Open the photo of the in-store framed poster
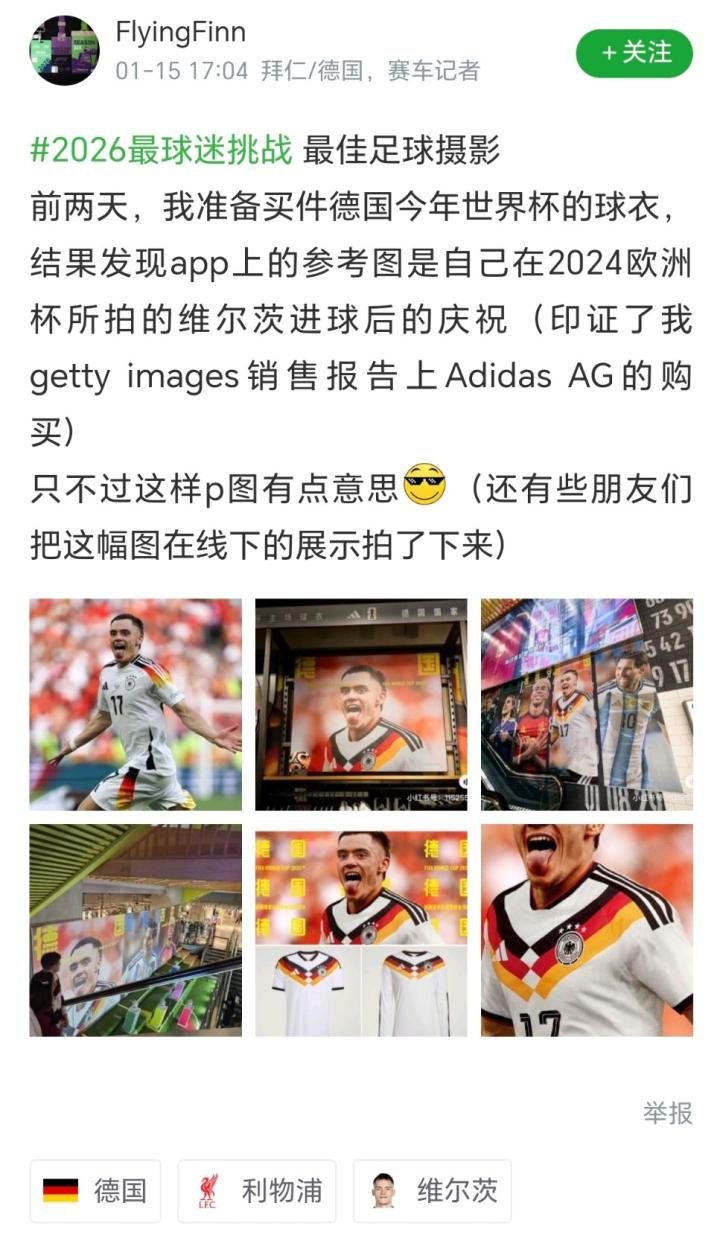The height and width of the screenshot is (1238, 720). (x=360, y=704)
